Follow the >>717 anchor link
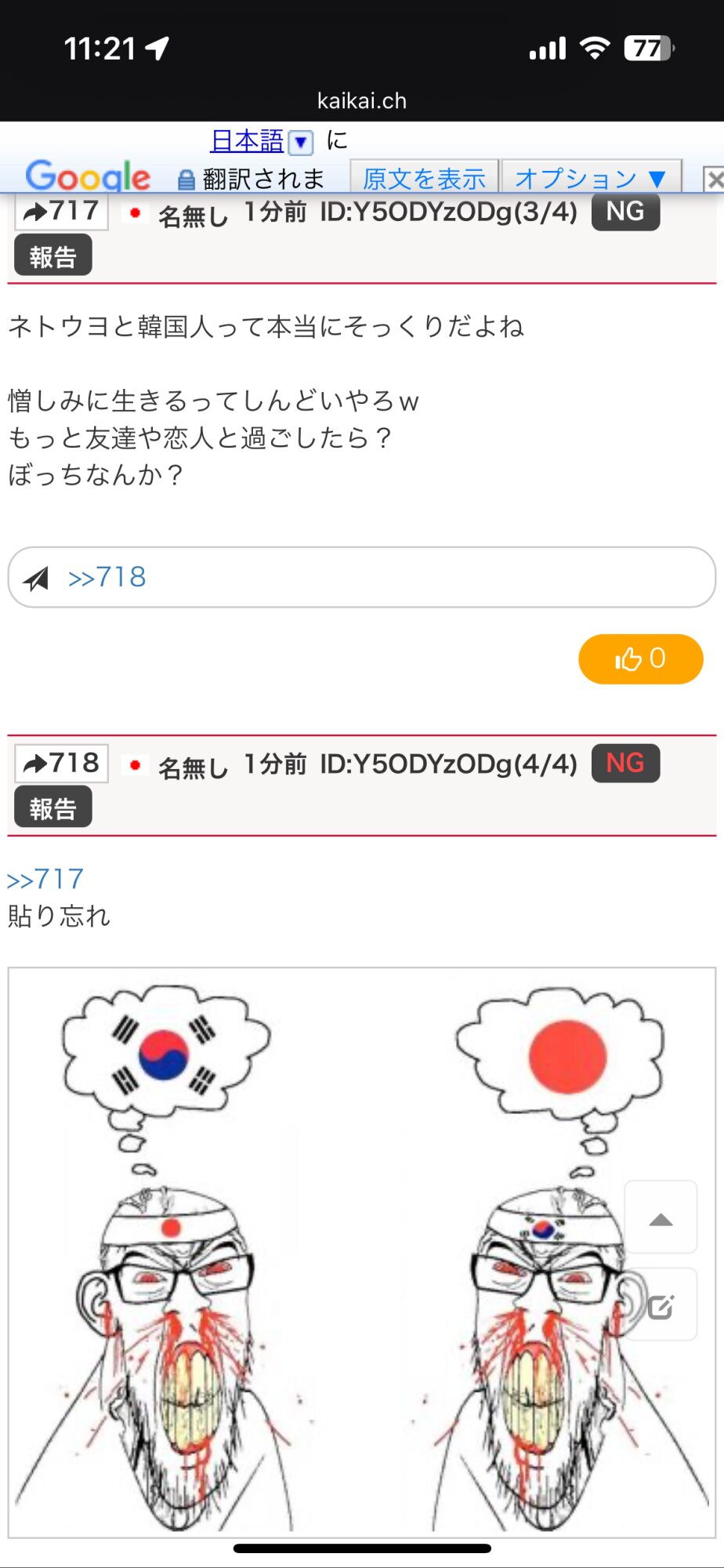This screenshot has width=724, height=1568. click(45, 879)
